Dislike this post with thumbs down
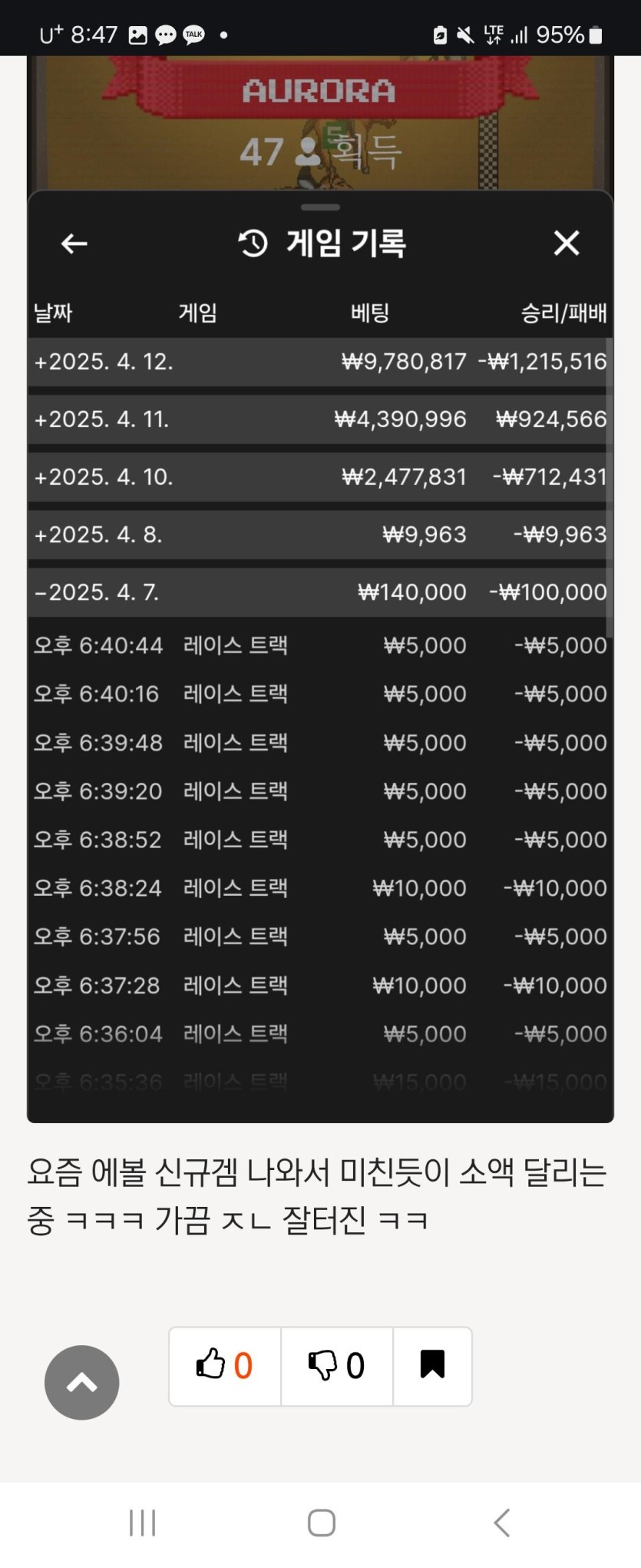The image size is (641, 1568). (x=336, y=1366)
